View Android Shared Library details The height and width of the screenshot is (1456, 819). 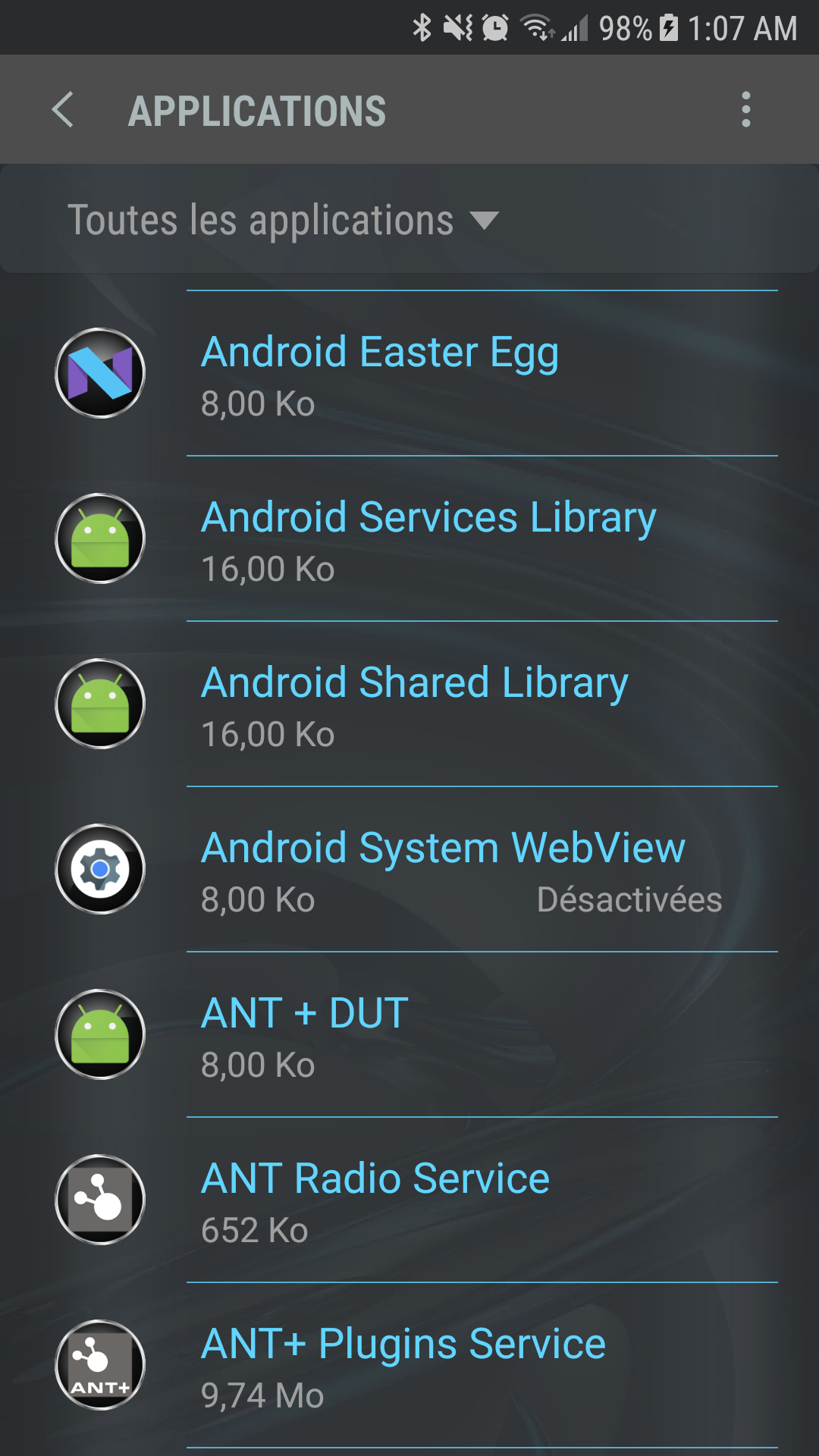(x=409, y=704)
